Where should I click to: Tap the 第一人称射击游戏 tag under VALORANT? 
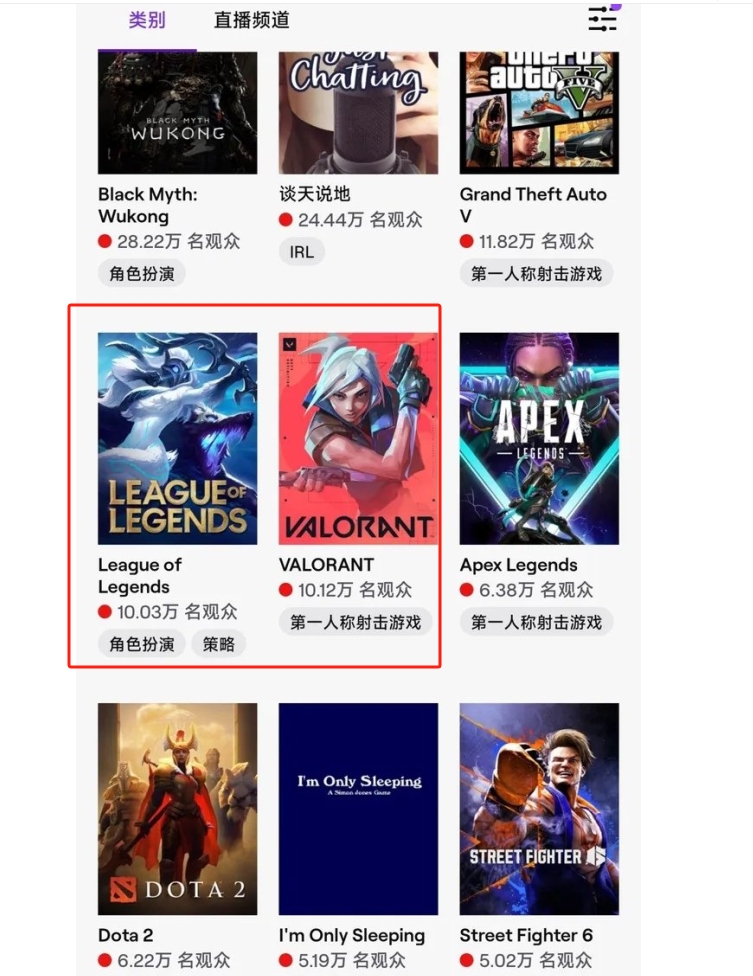[x=356, y=622]
